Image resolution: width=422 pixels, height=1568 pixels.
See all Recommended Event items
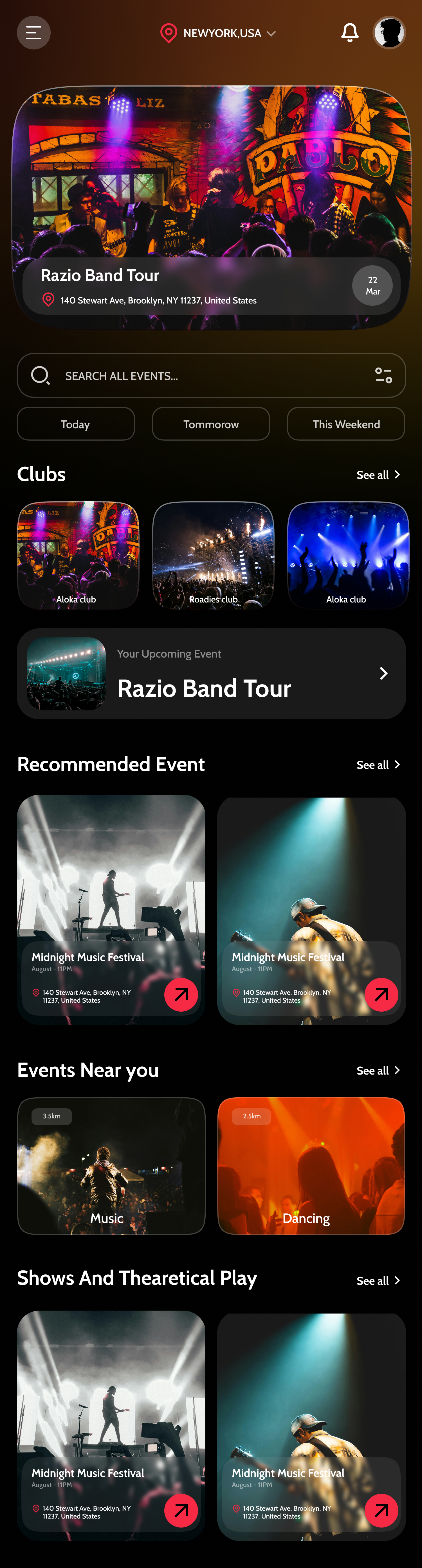378,765
